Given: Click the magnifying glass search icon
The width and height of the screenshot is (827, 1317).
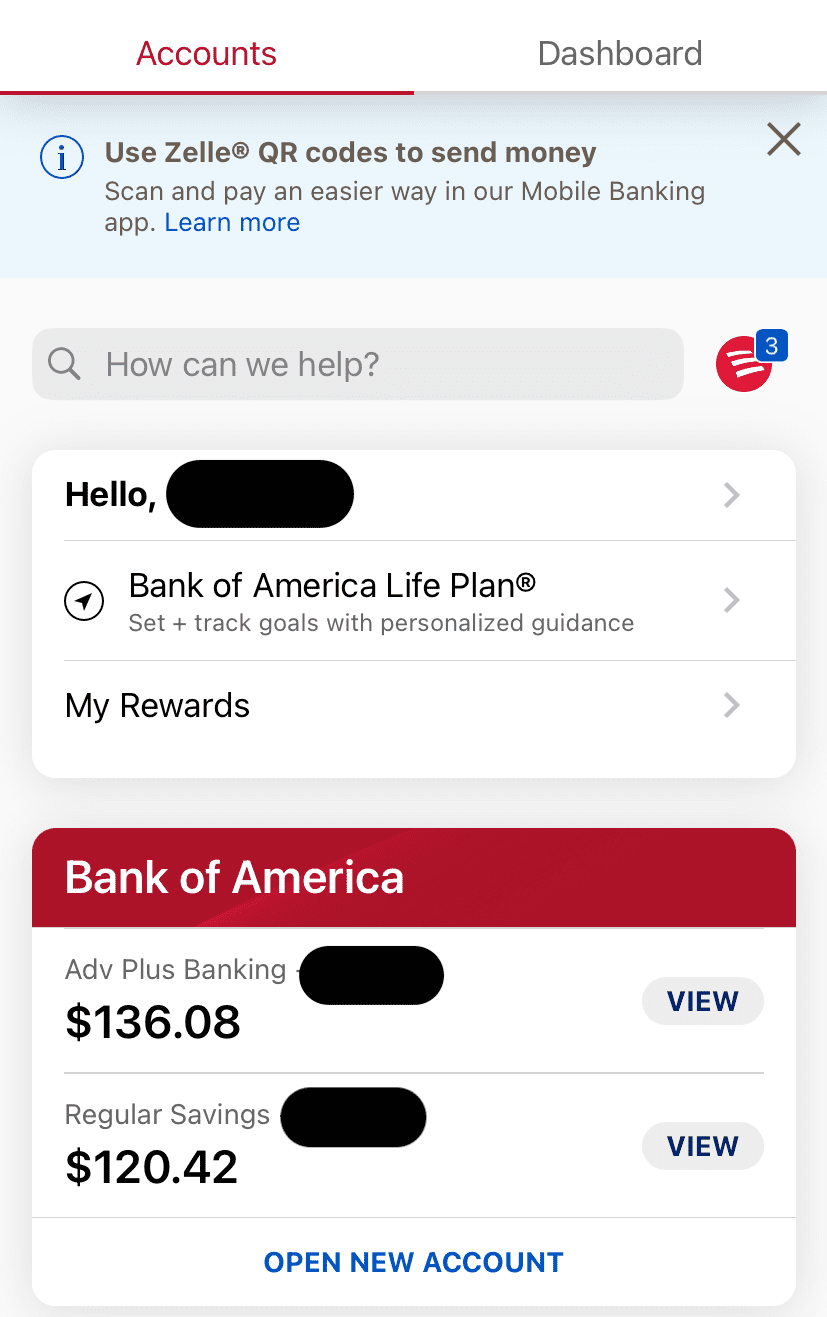Looking at the screenshot, I should 63,364.
